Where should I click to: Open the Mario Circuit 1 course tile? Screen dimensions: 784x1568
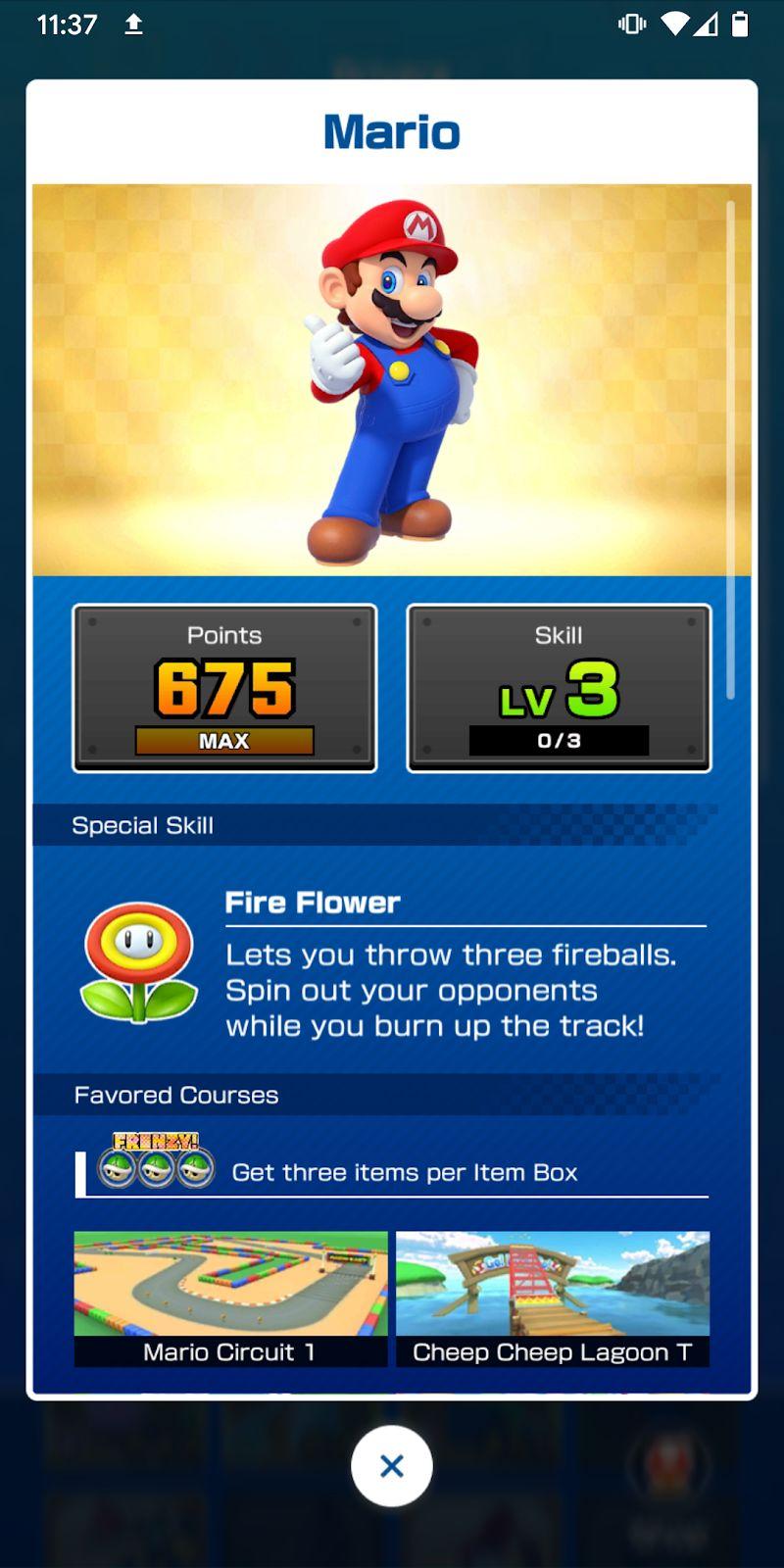point(230,1298)
